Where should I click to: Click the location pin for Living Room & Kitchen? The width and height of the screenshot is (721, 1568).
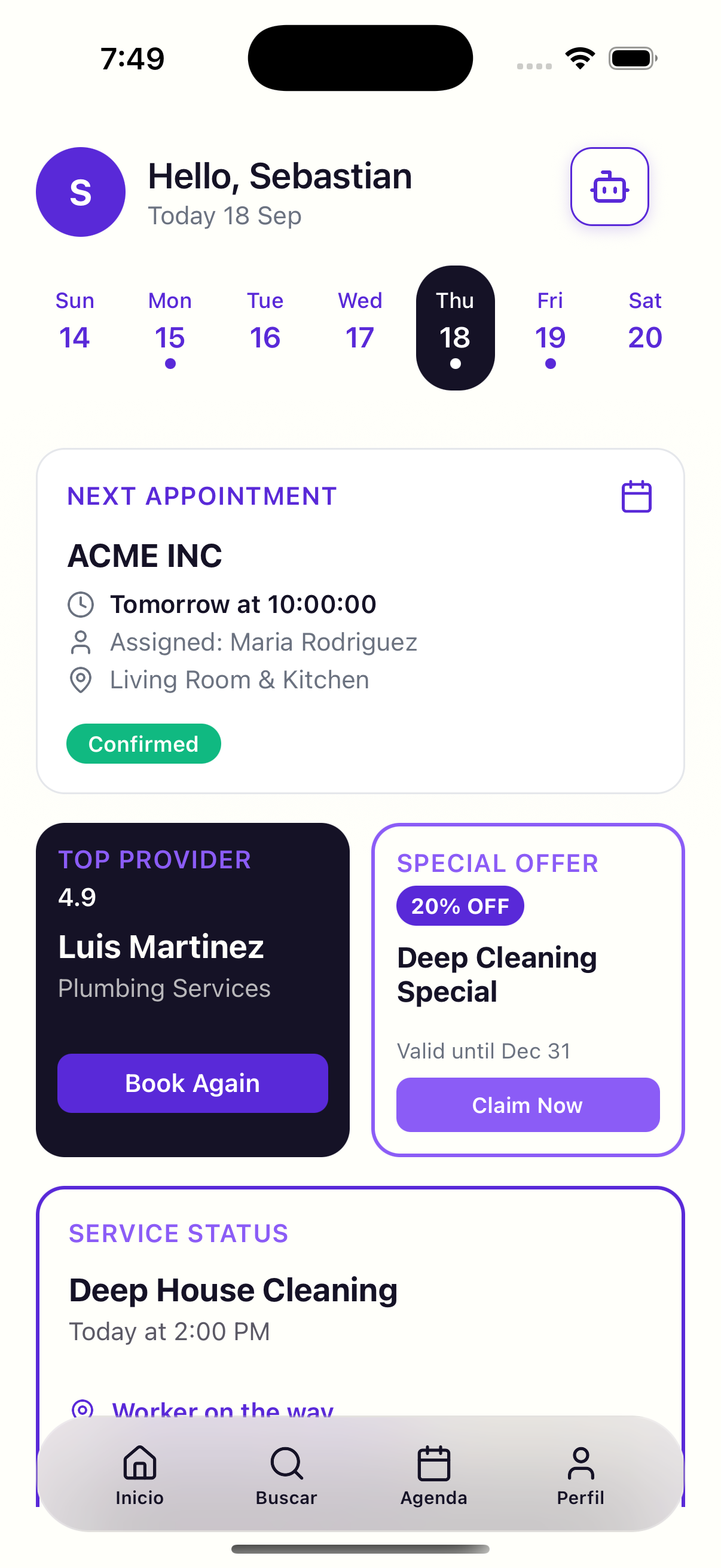[81, 679]
